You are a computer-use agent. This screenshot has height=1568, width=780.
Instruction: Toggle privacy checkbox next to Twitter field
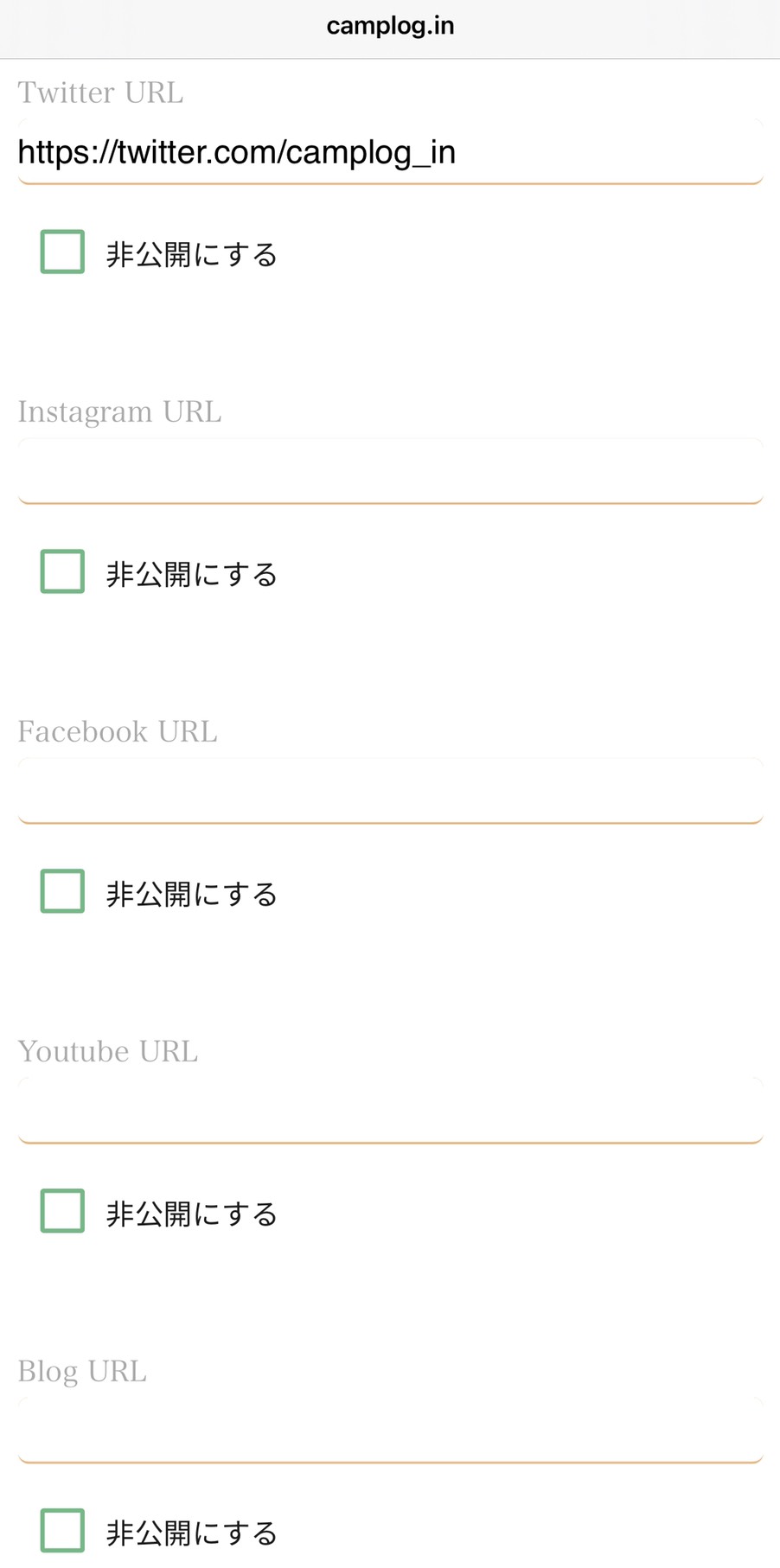pos(61,252)
